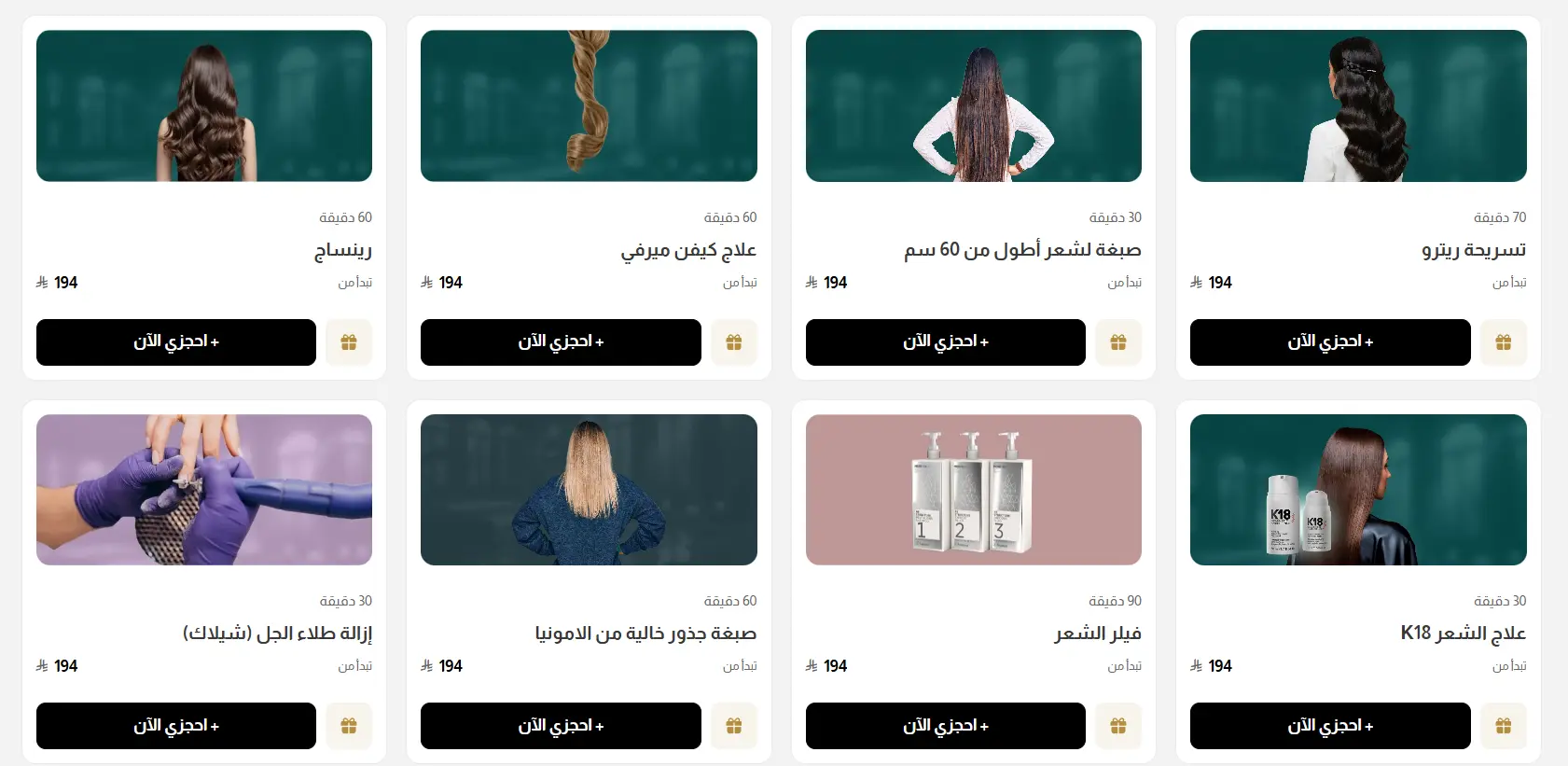Gift icon for صبغة لشعر أطول من 60 سم
Viewport: 1568px width, 766px height.
(1118, 342)
